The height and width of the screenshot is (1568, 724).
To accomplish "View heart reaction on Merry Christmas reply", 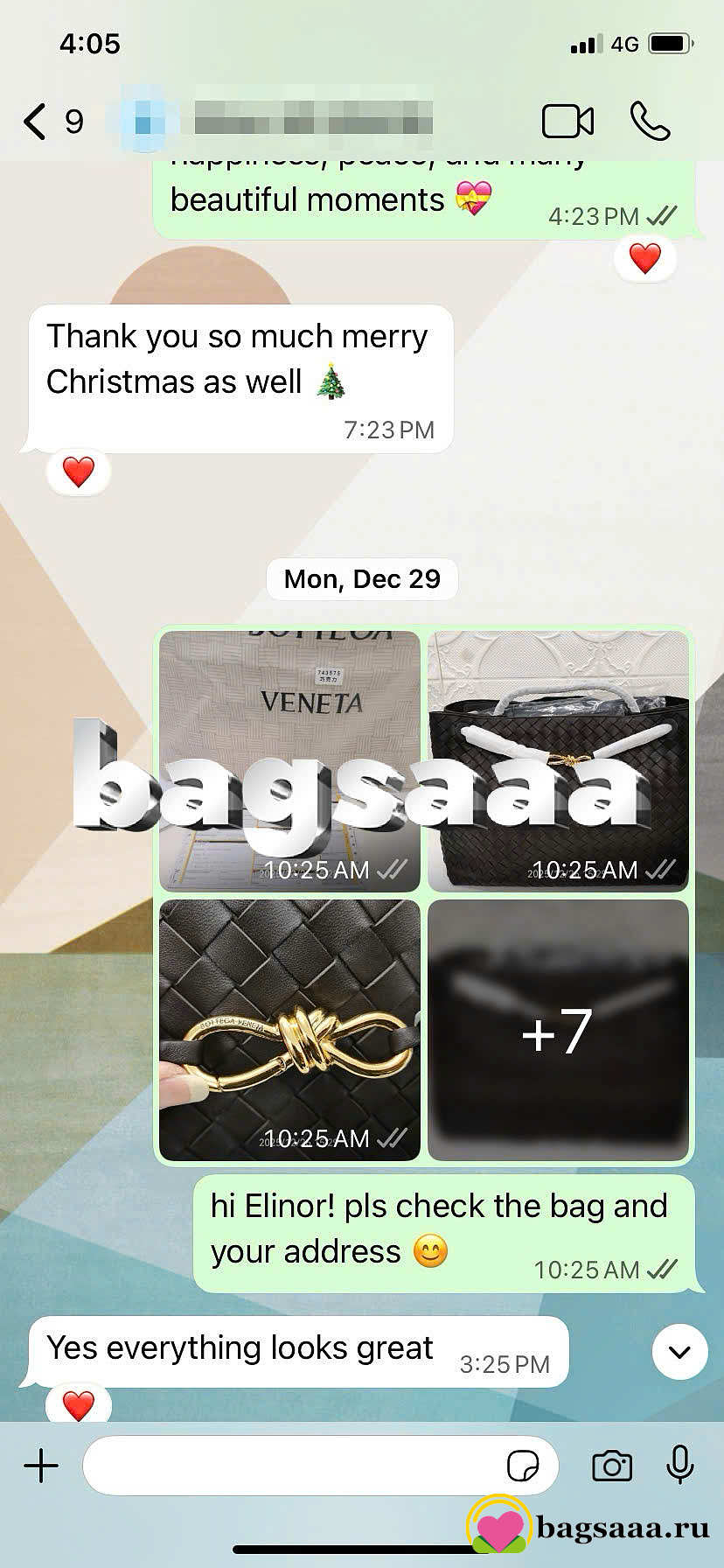I will coord(79,472).
